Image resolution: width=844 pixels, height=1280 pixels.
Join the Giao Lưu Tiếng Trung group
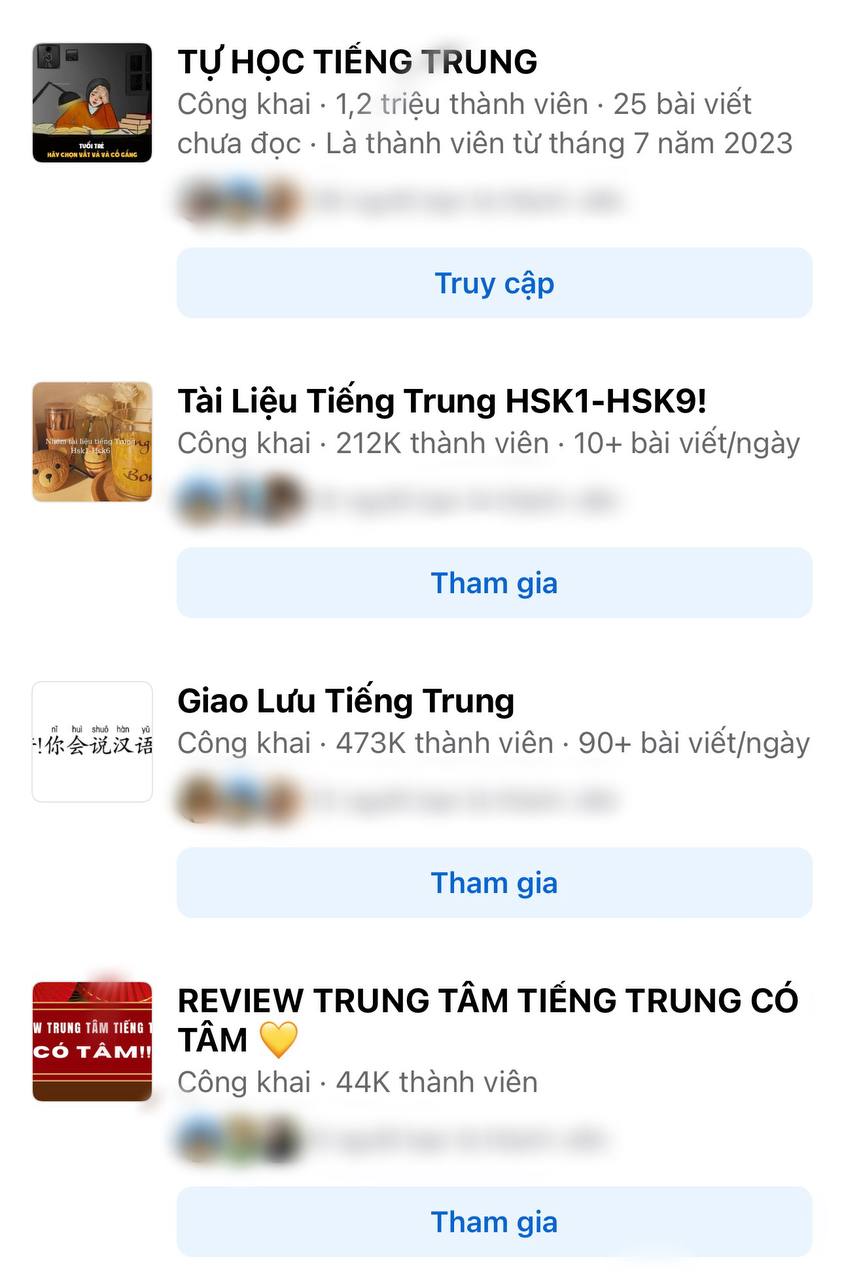click(x=494, y=883)
